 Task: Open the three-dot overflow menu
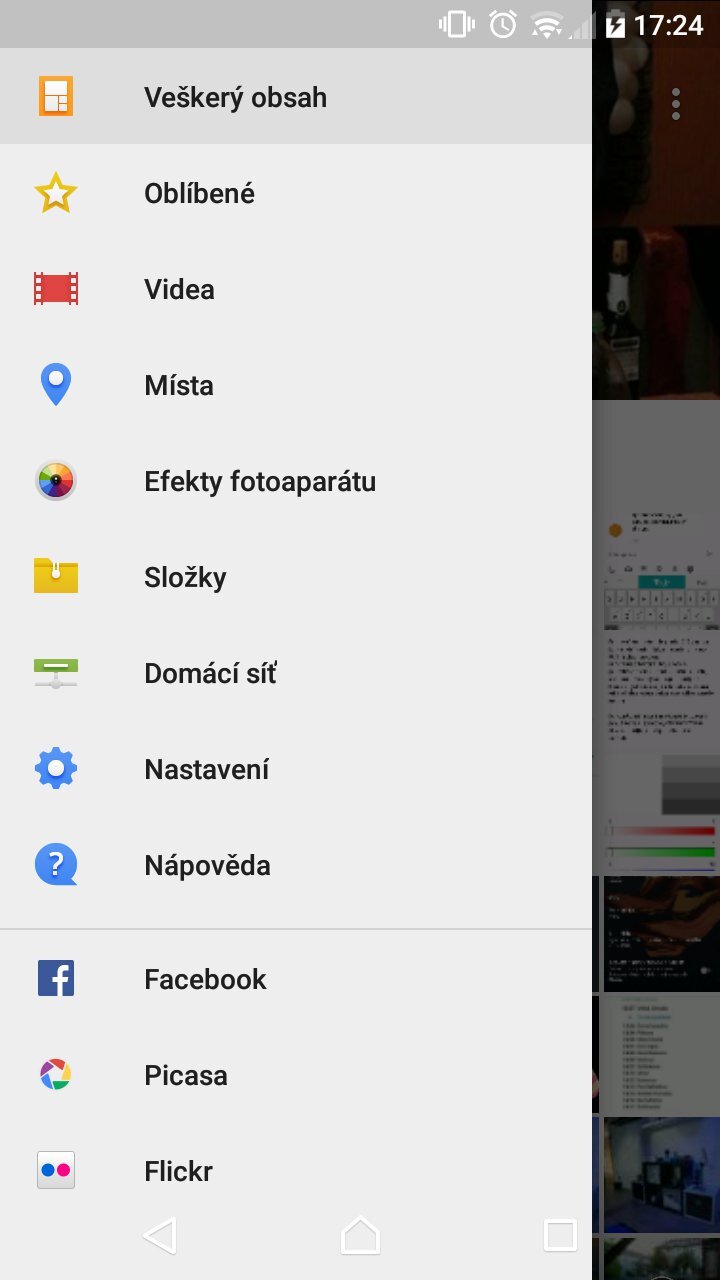coord(675,102)
